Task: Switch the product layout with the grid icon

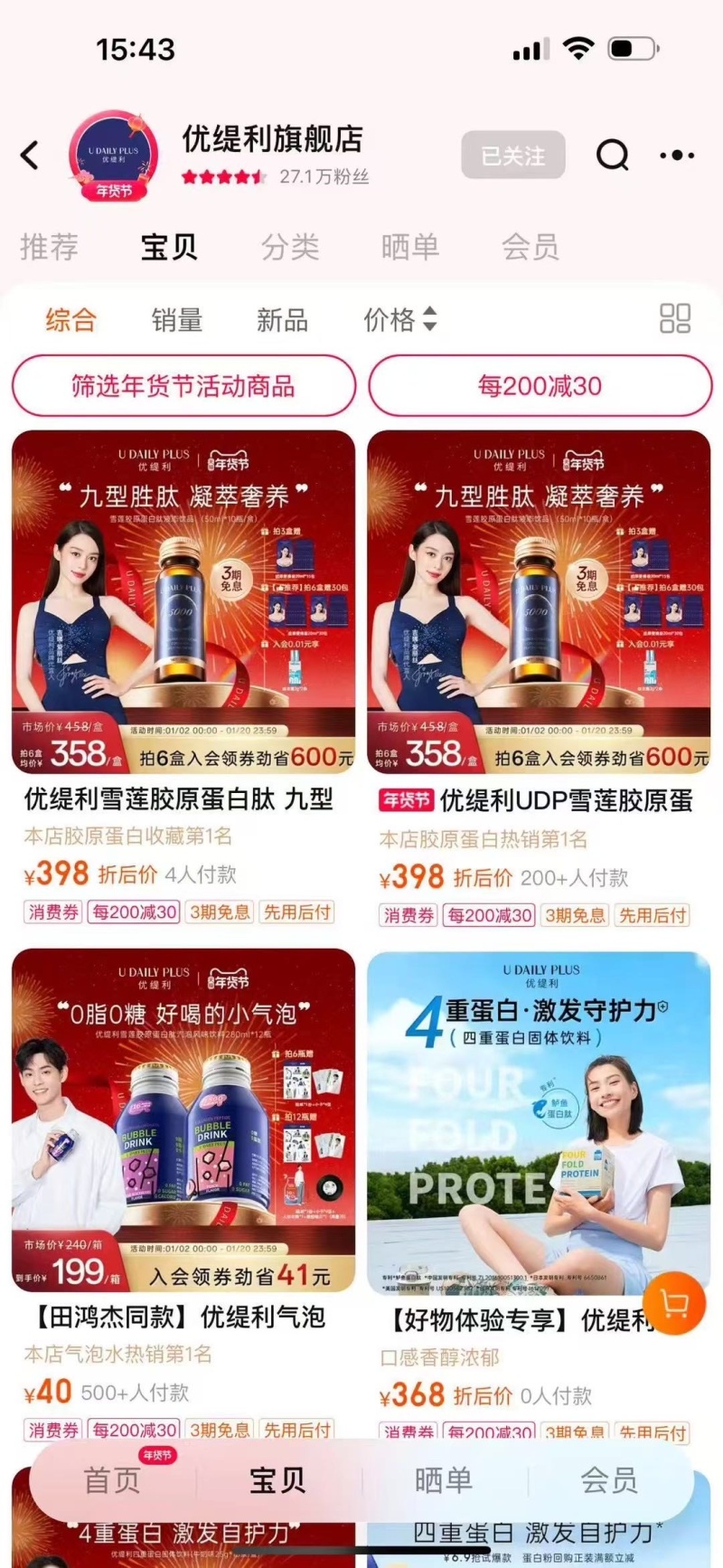Action: tap(675, 318)
